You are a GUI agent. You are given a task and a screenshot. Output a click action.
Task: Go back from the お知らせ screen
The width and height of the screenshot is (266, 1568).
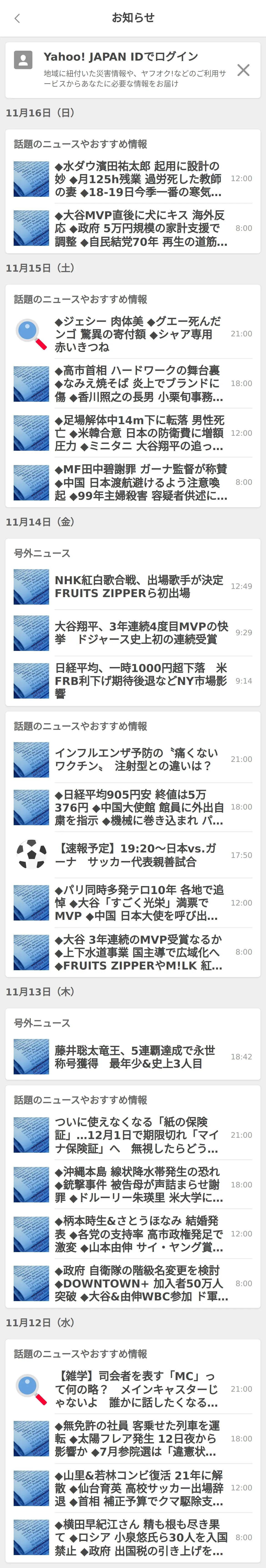(x=17, y=18)
